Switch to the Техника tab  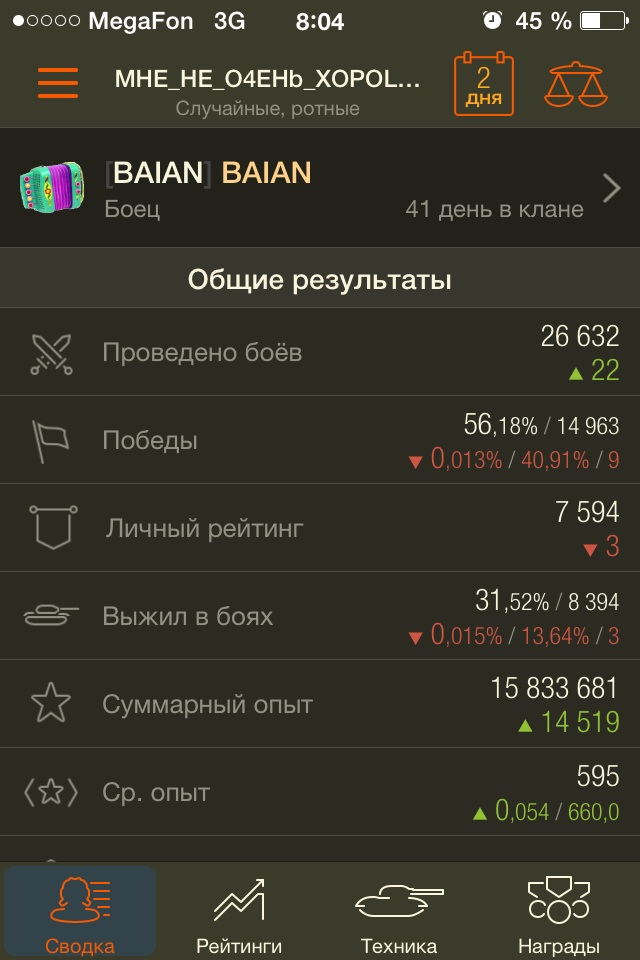point(399,912)
